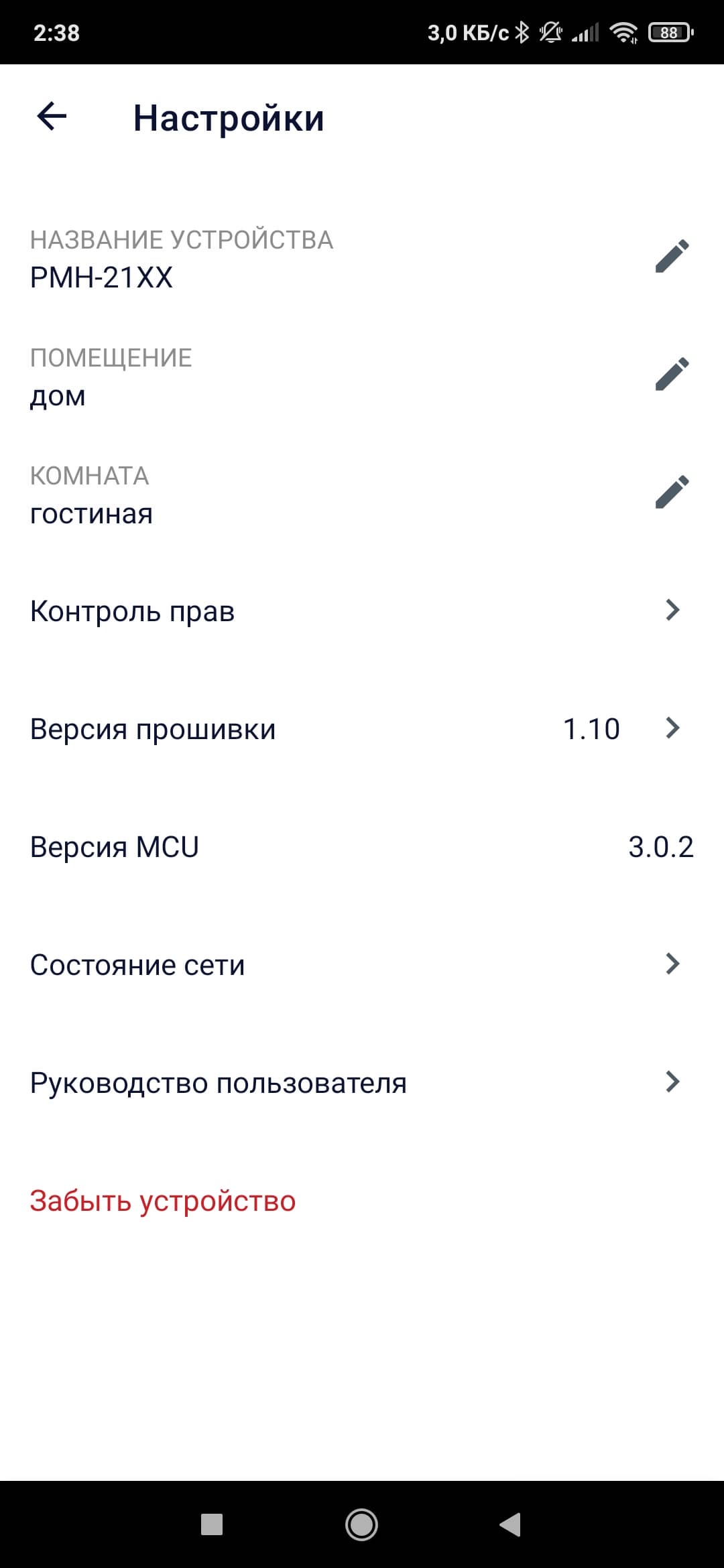The image size is (724, 1568).
Task: Open Версия прошивки 1.10 details
Action: tap(362, 728)
